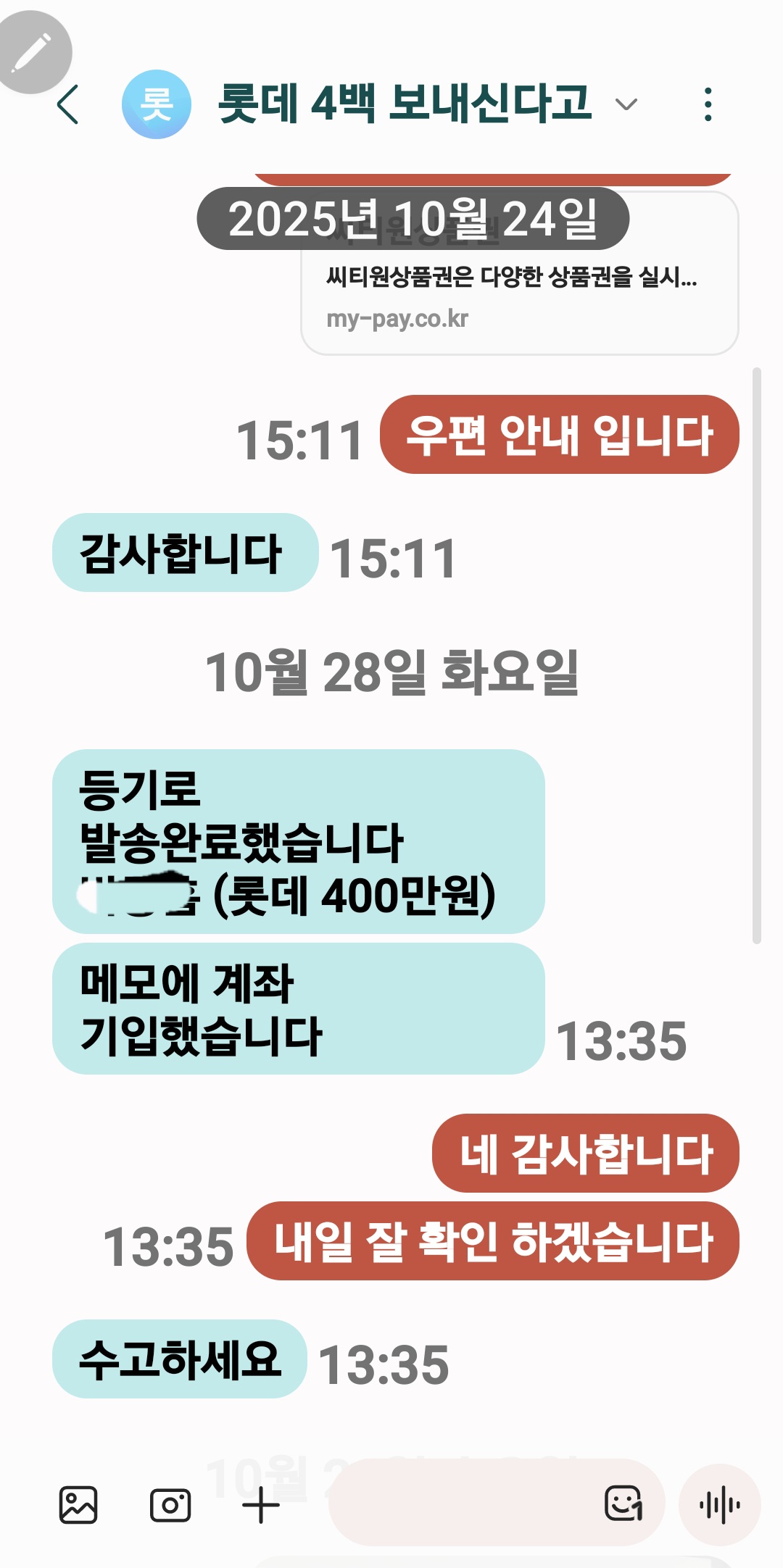Tap the pencil edit button
783x1568 pixels.
[x=33, y=51]
